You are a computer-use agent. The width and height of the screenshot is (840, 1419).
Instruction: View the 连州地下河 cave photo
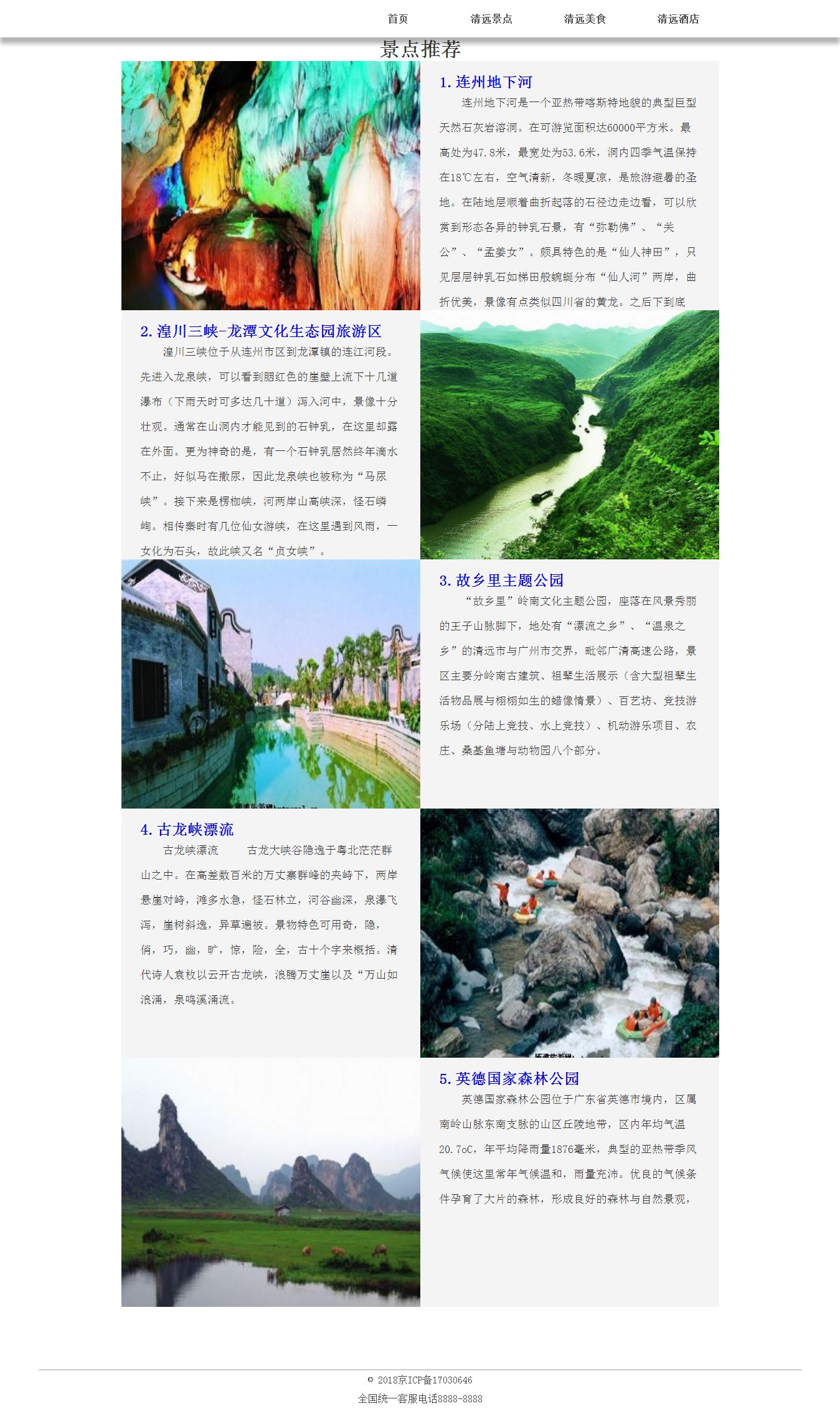(x=271, y=186)
